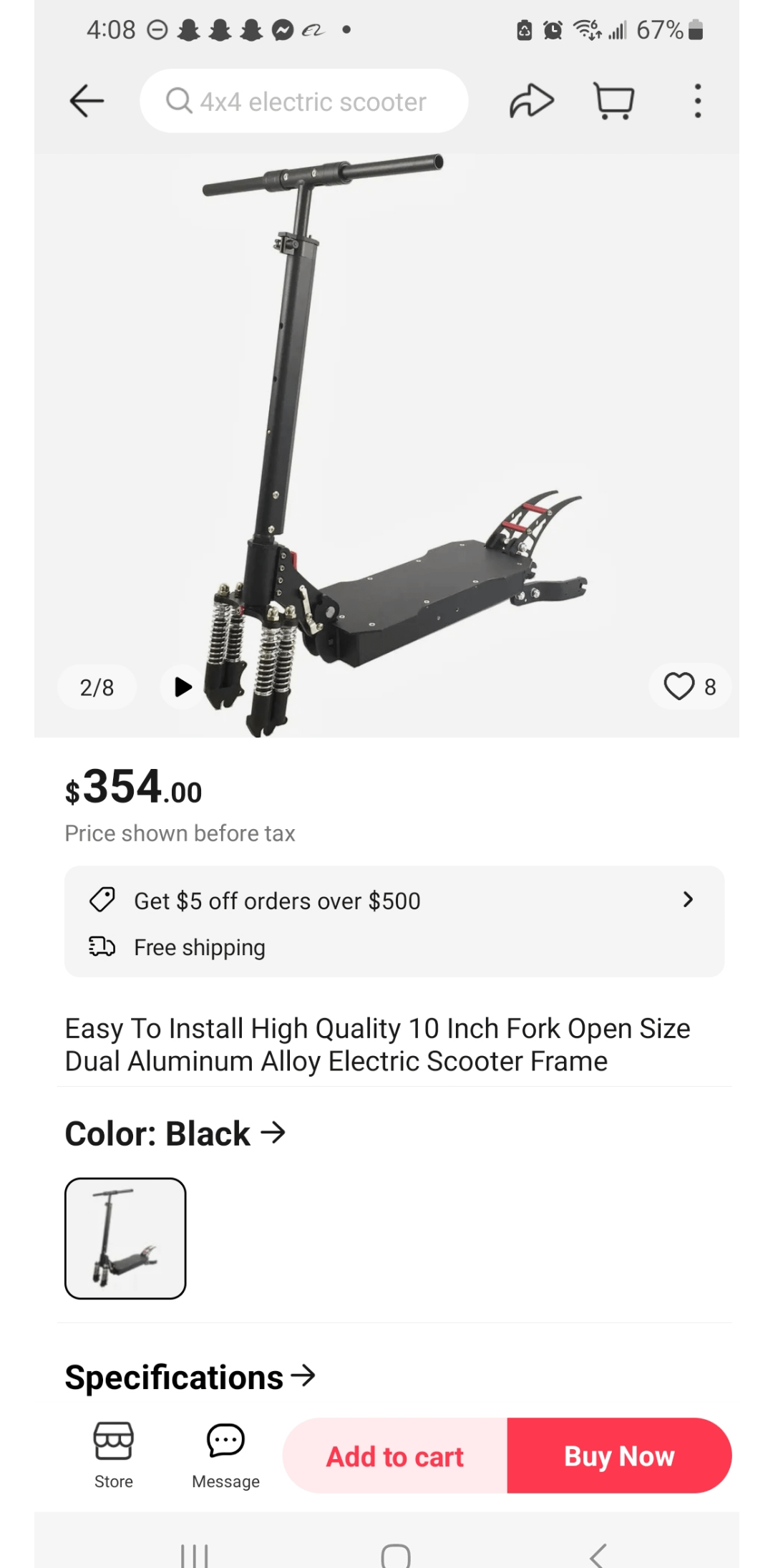Screen dimensions: 773x1568
Task: Open the $5 off orders over $500 offer
Action: coord(394,900)
